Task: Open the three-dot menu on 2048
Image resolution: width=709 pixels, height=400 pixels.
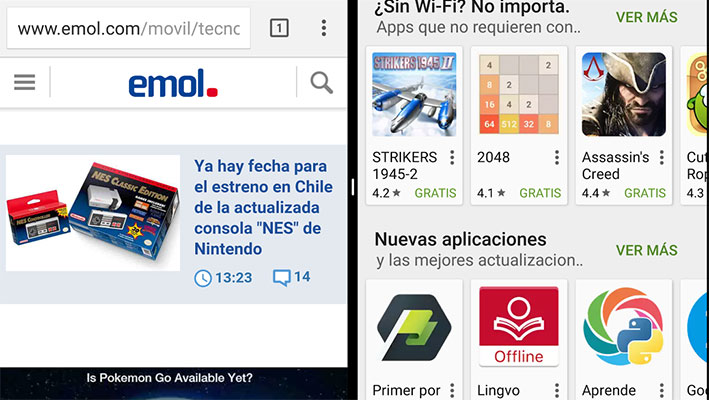Action: [x=557, y=158]
